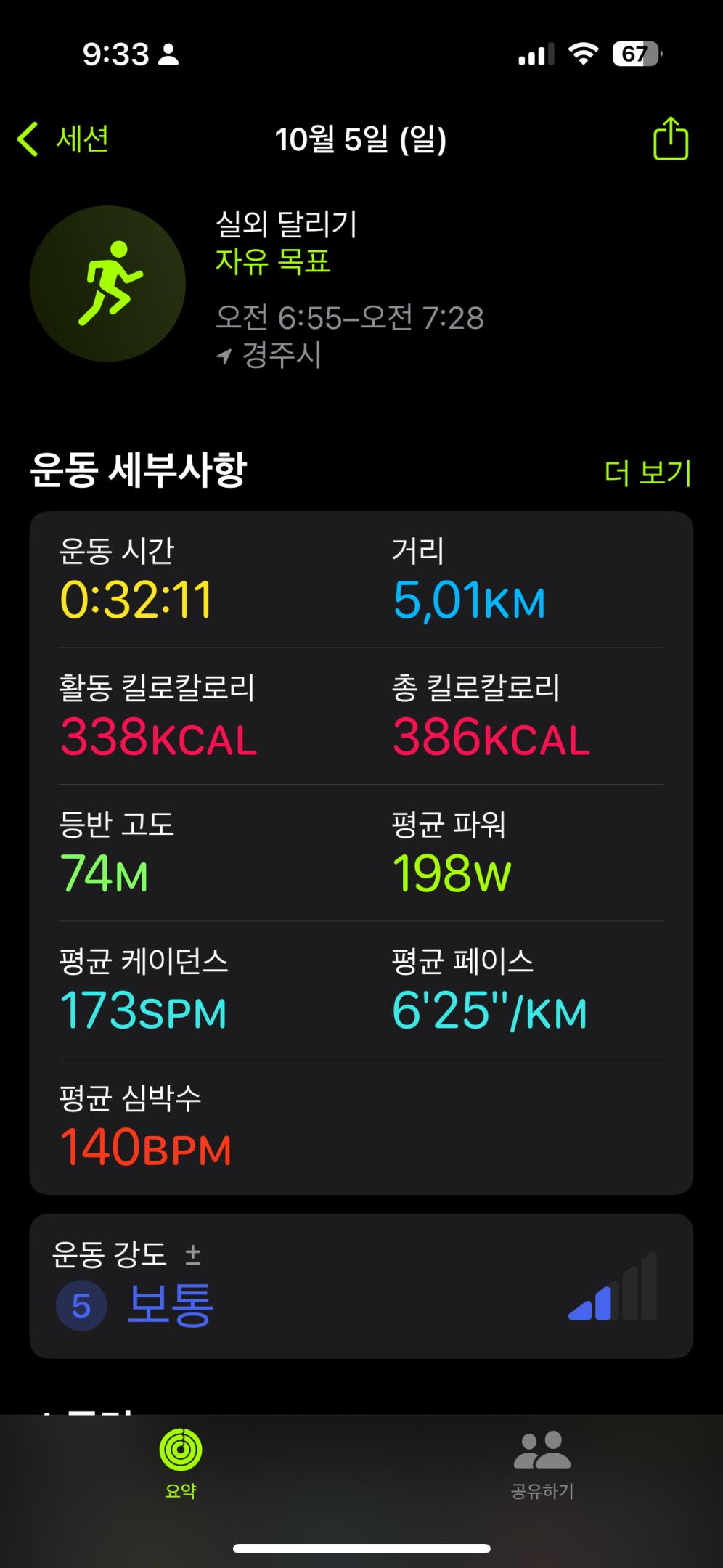Switch to the 요약 tab
This screenshot has width=723, height=1568.
click(181, 1463)
